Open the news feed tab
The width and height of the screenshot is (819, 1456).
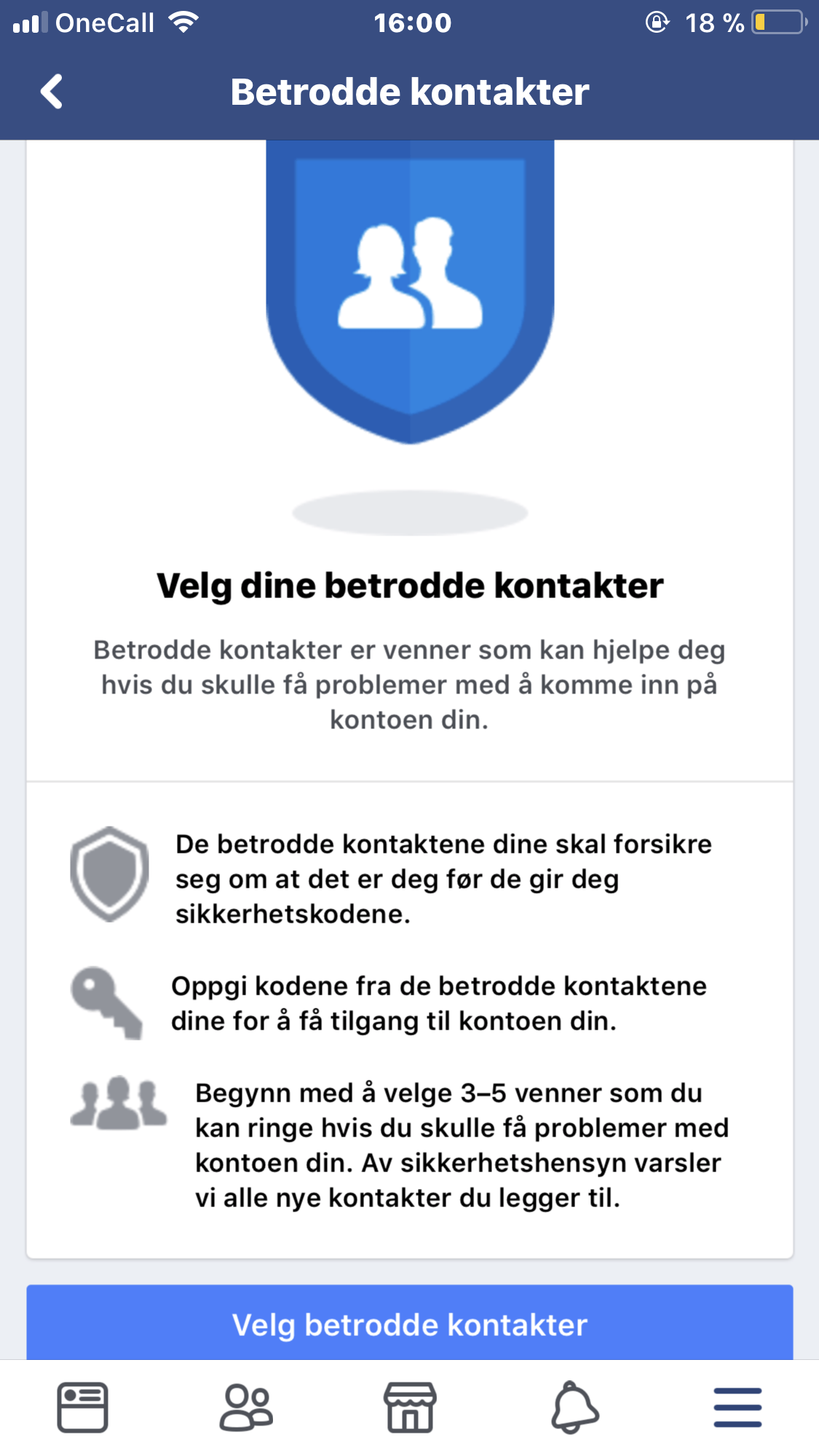[82, 1407]
